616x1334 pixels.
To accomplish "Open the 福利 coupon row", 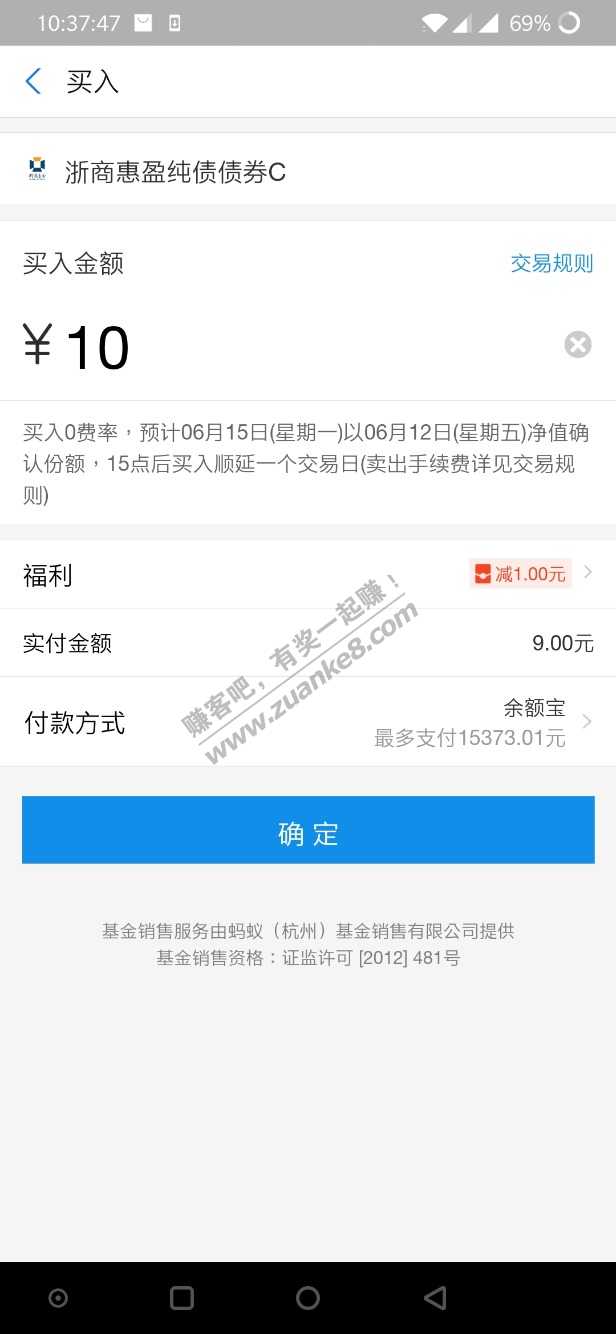I will coord(308,574).
